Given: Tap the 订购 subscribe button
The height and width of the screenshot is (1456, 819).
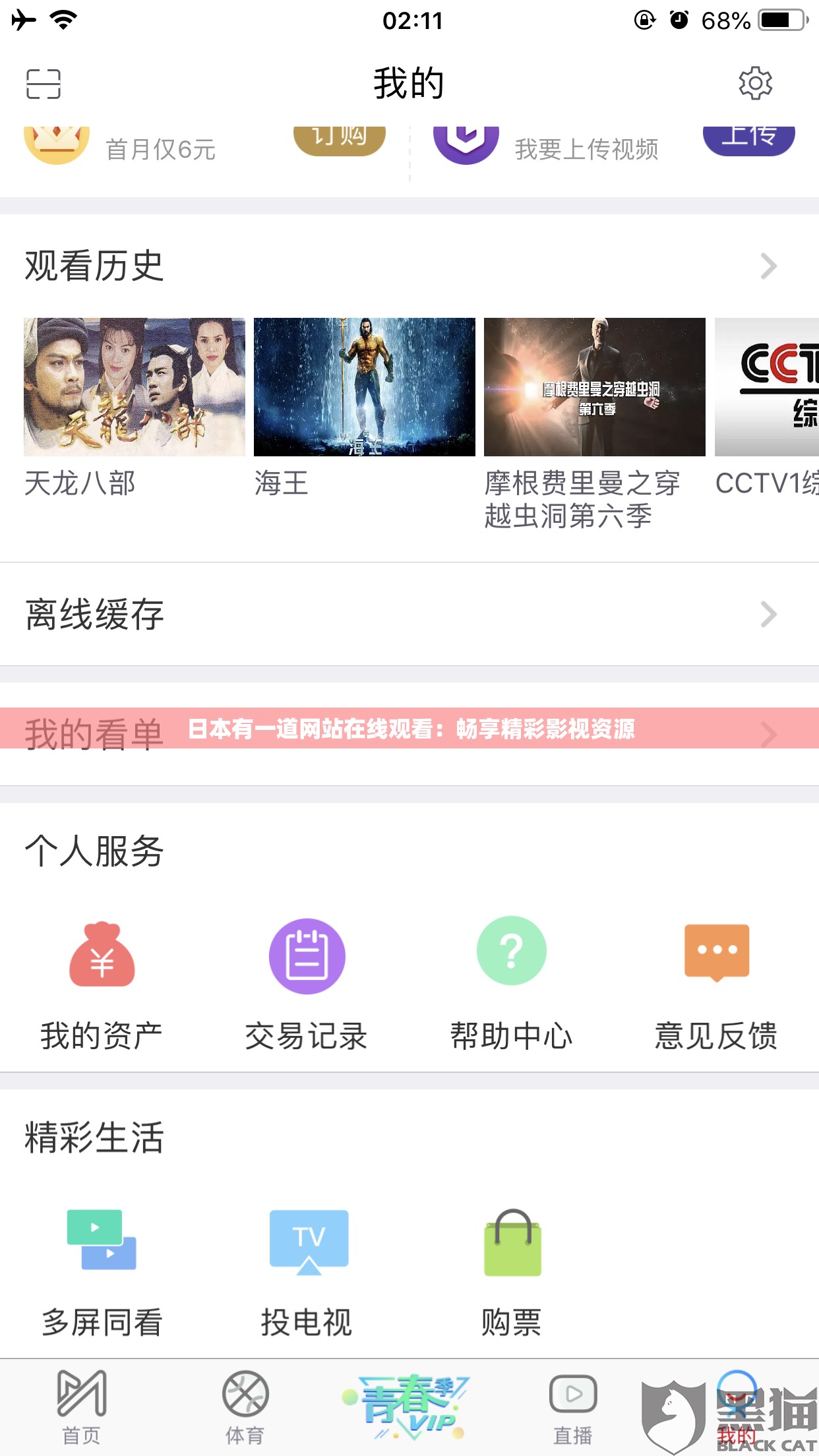Looking at the screenshot, I should [339, 138].
